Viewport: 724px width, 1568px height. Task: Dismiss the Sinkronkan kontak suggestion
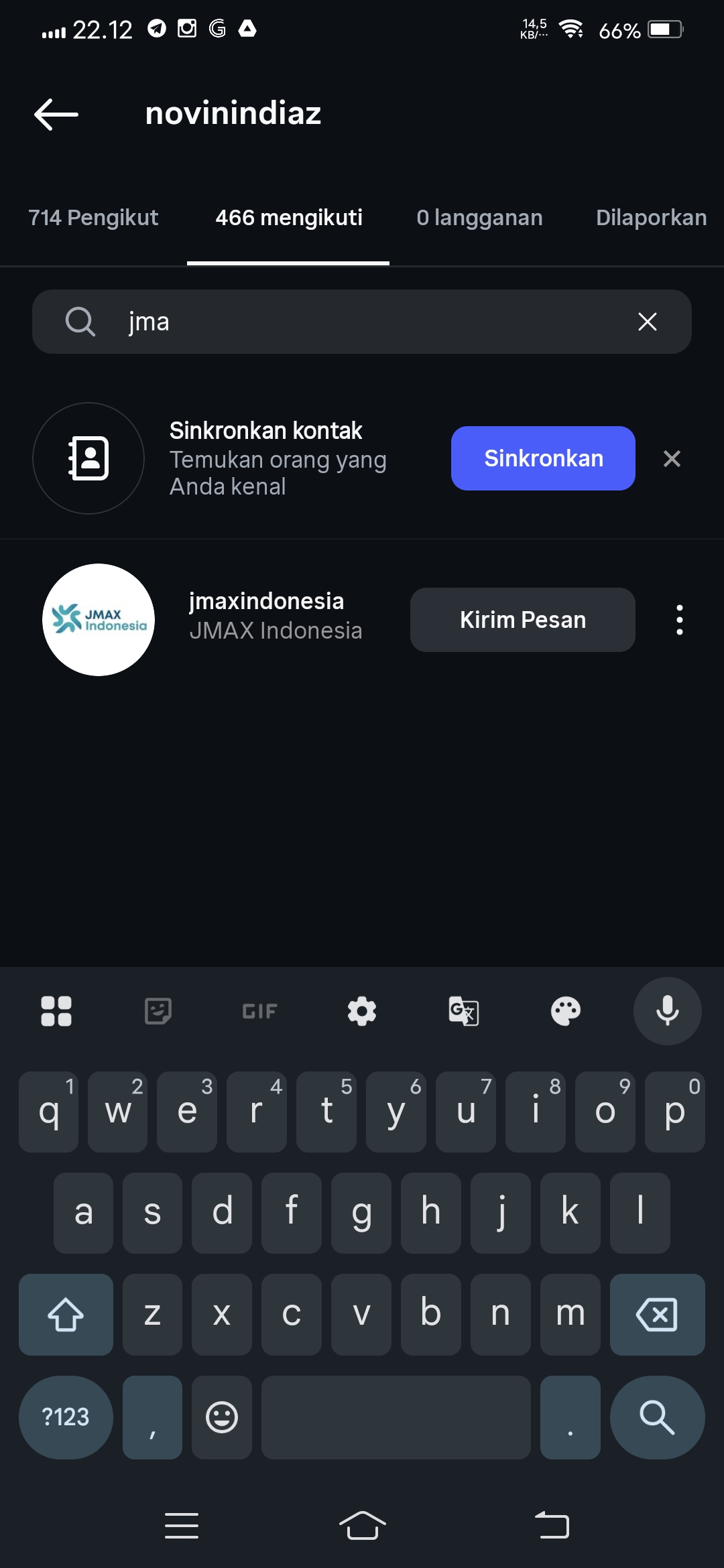pos(672,459)
